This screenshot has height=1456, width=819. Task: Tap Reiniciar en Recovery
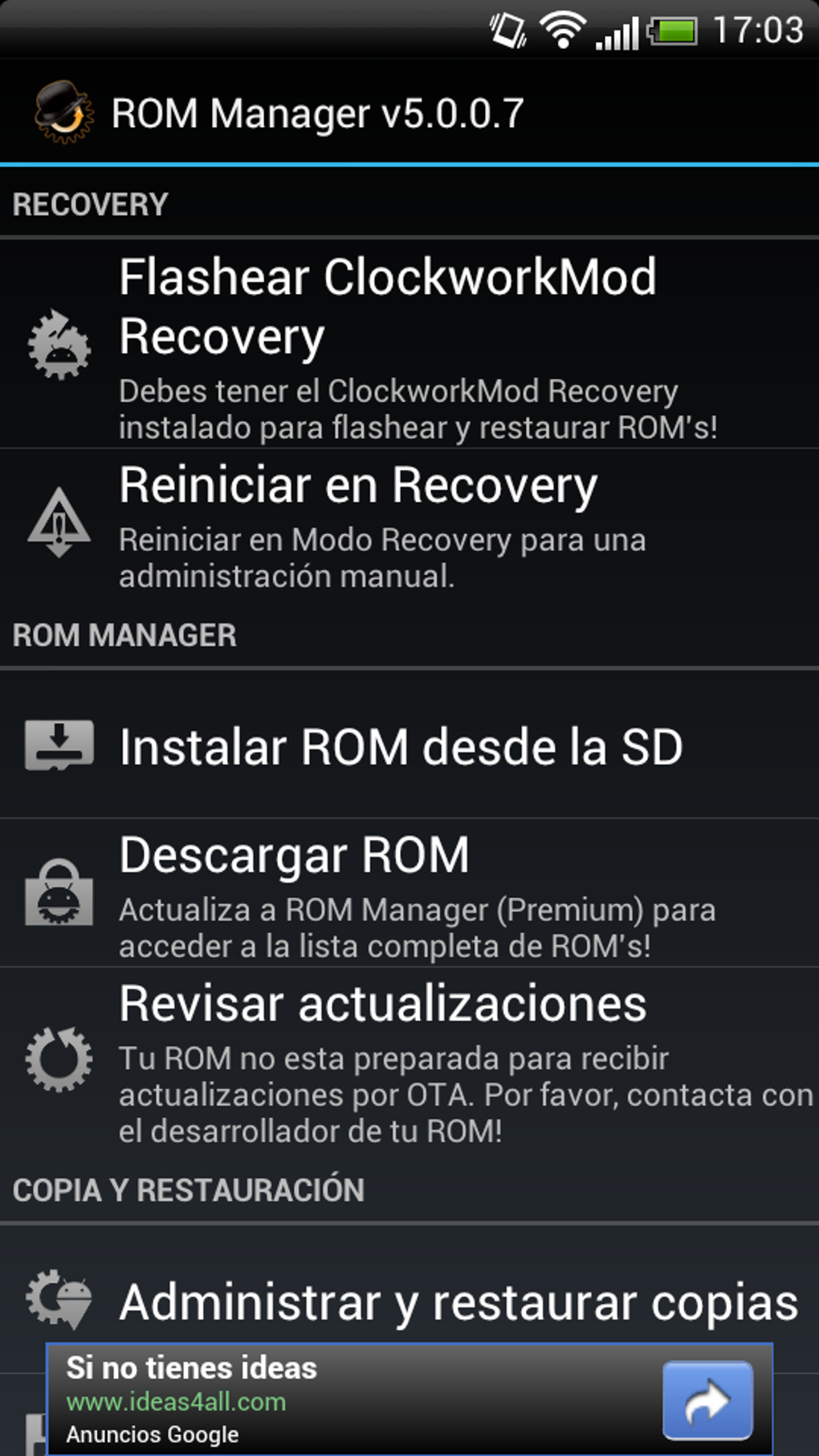359,484
